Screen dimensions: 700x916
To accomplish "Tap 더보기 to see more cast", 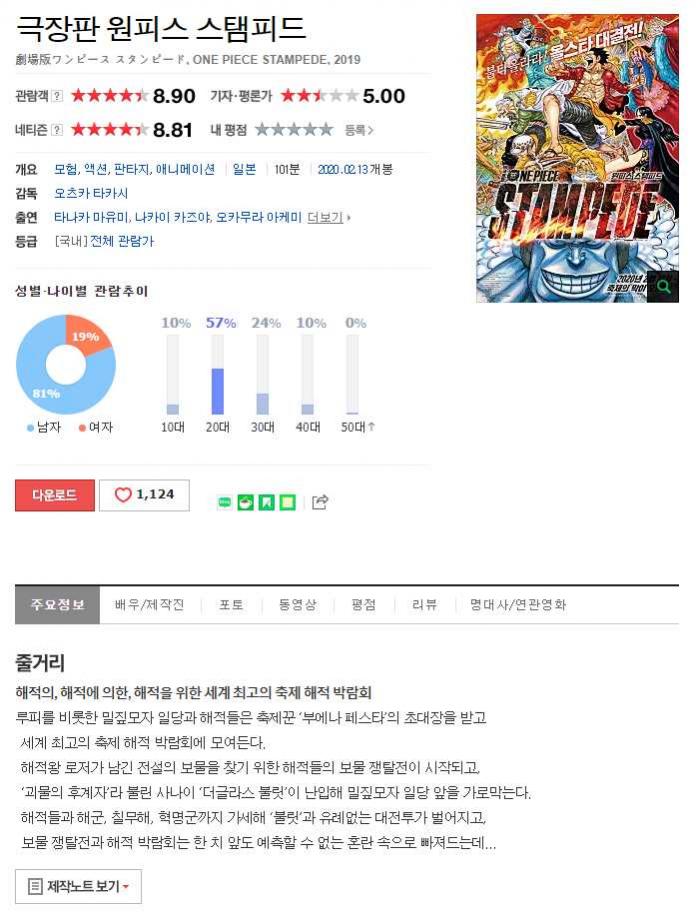I will (x=327, y=217).
